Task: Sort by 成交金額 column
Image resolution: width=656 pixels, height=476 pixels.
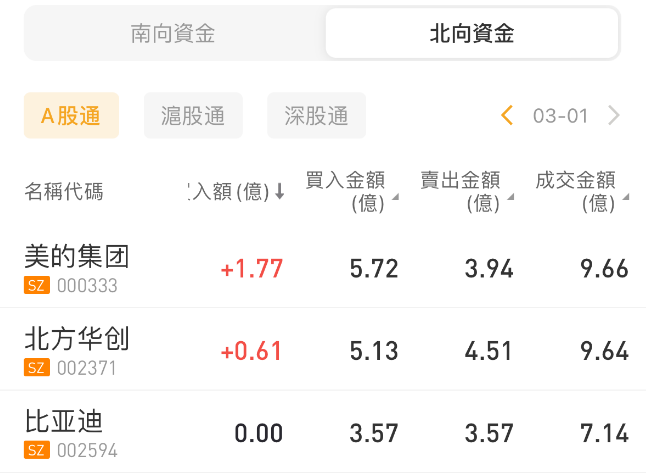Action: [580, 192]
